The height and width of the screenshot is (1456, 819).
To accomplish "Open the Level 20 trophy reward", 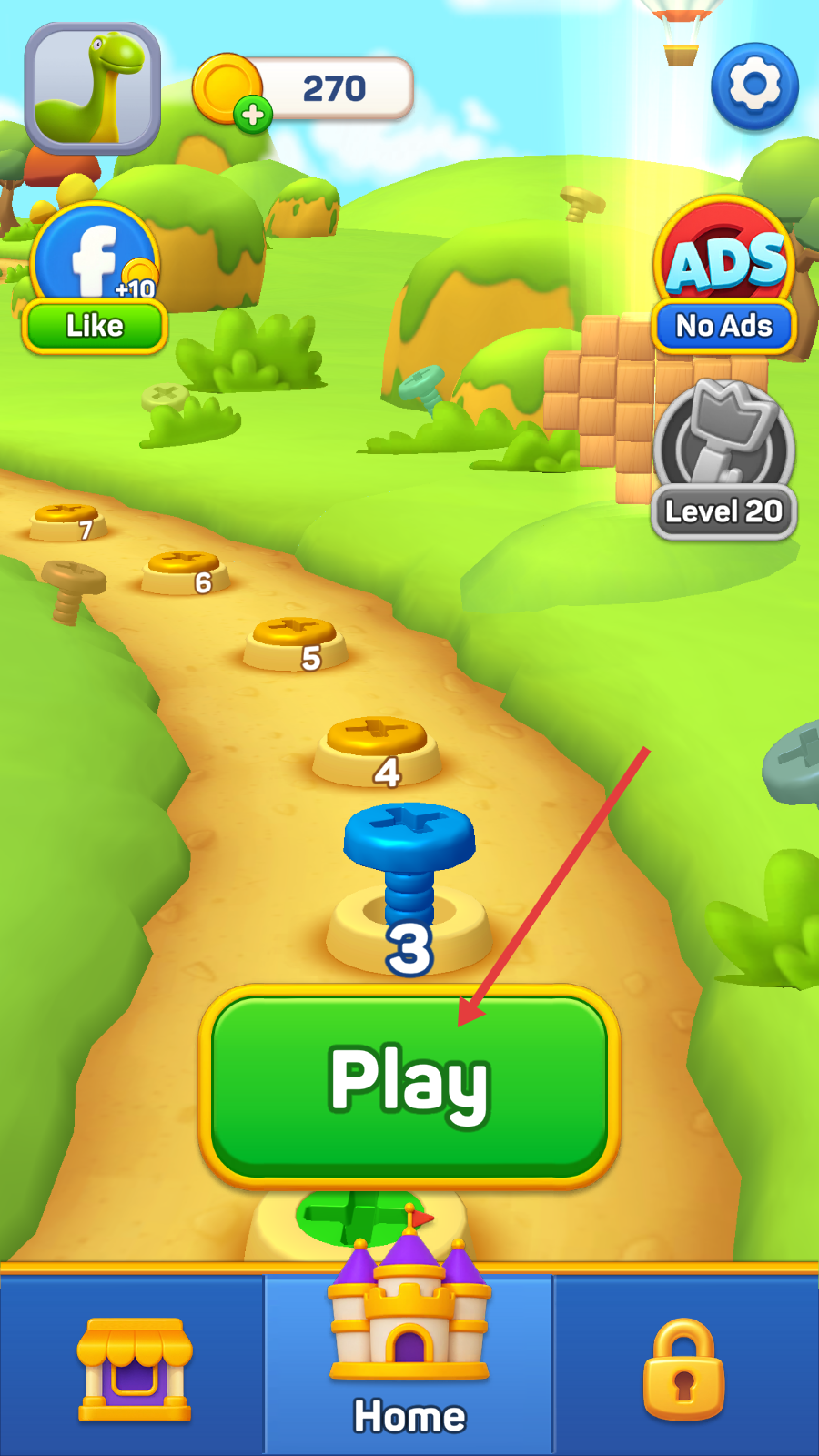I will tap(724, 460).
